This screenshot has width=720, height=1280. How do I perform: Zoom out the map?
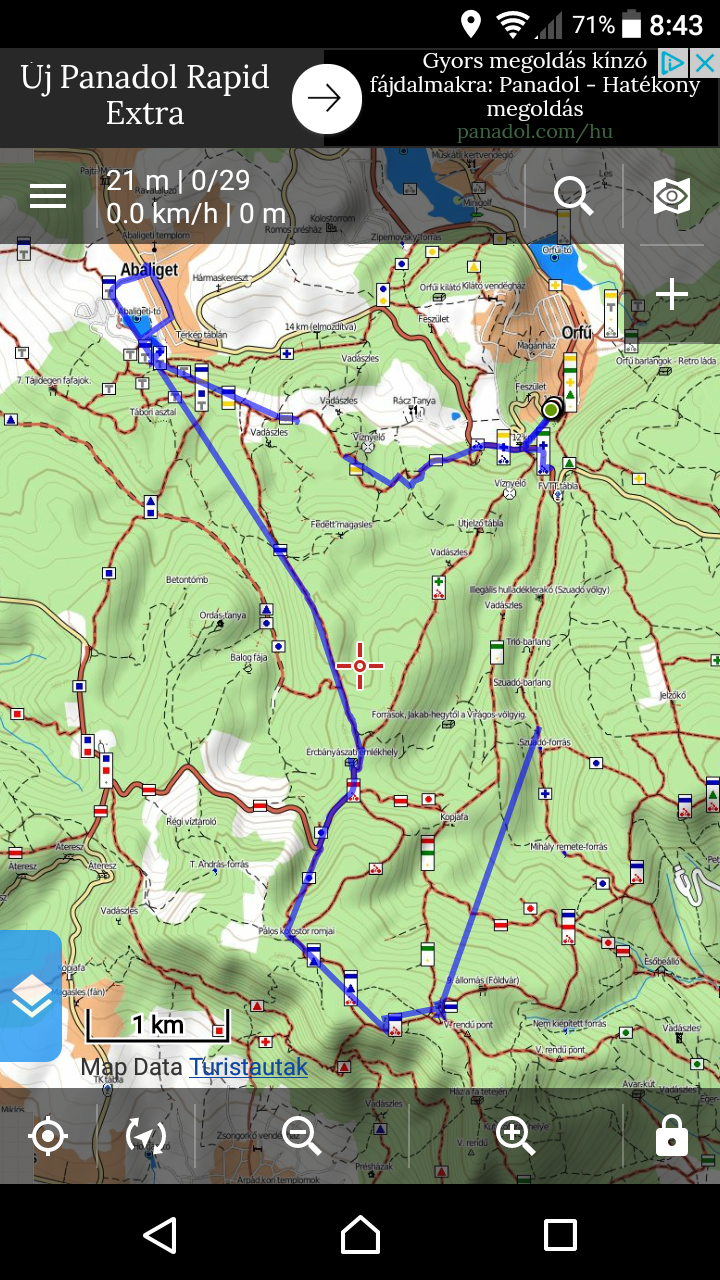pos(302,1135)
